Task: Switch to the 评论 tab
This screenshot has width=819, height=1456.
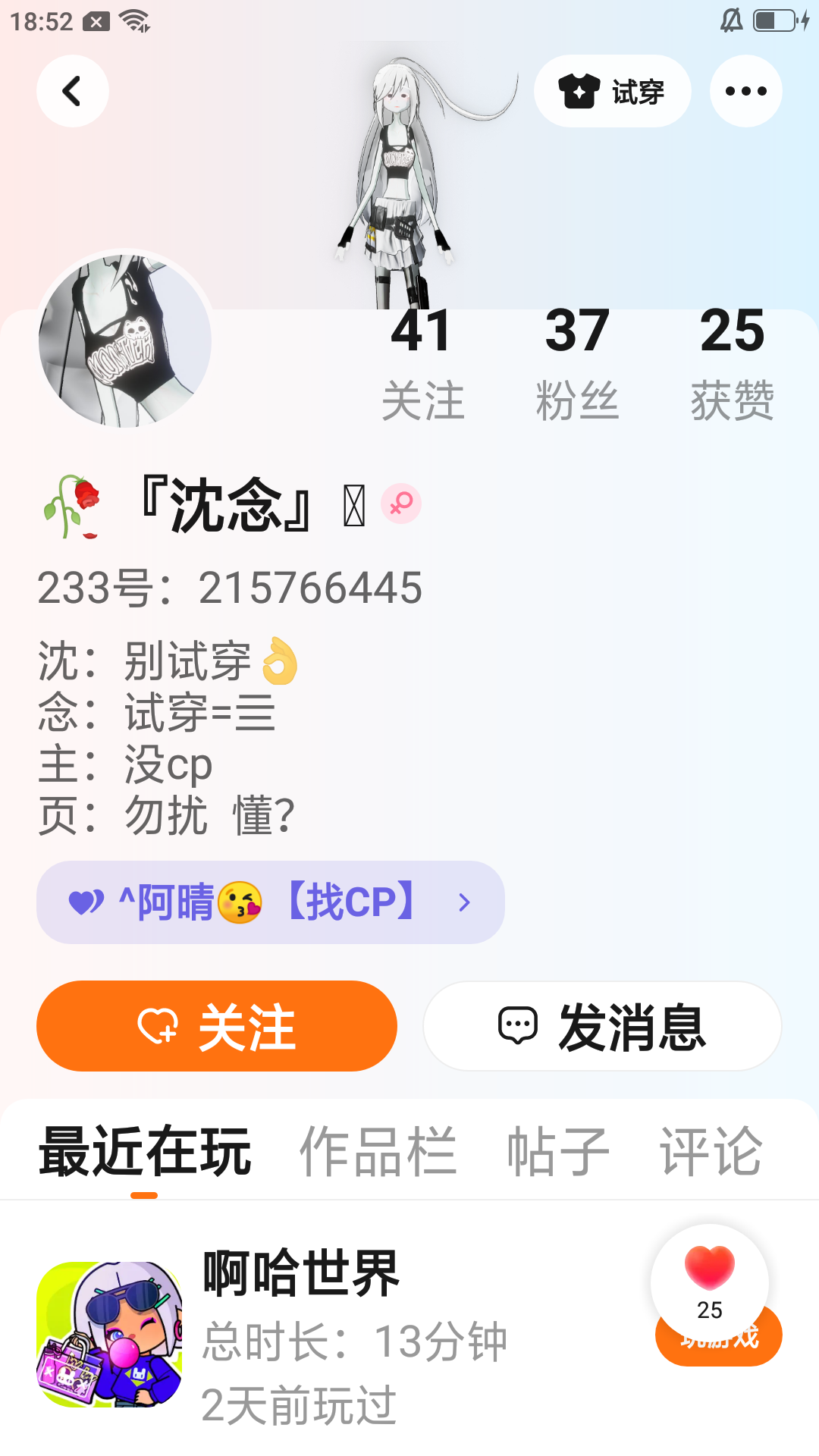Action: (x=711, y=1152)
